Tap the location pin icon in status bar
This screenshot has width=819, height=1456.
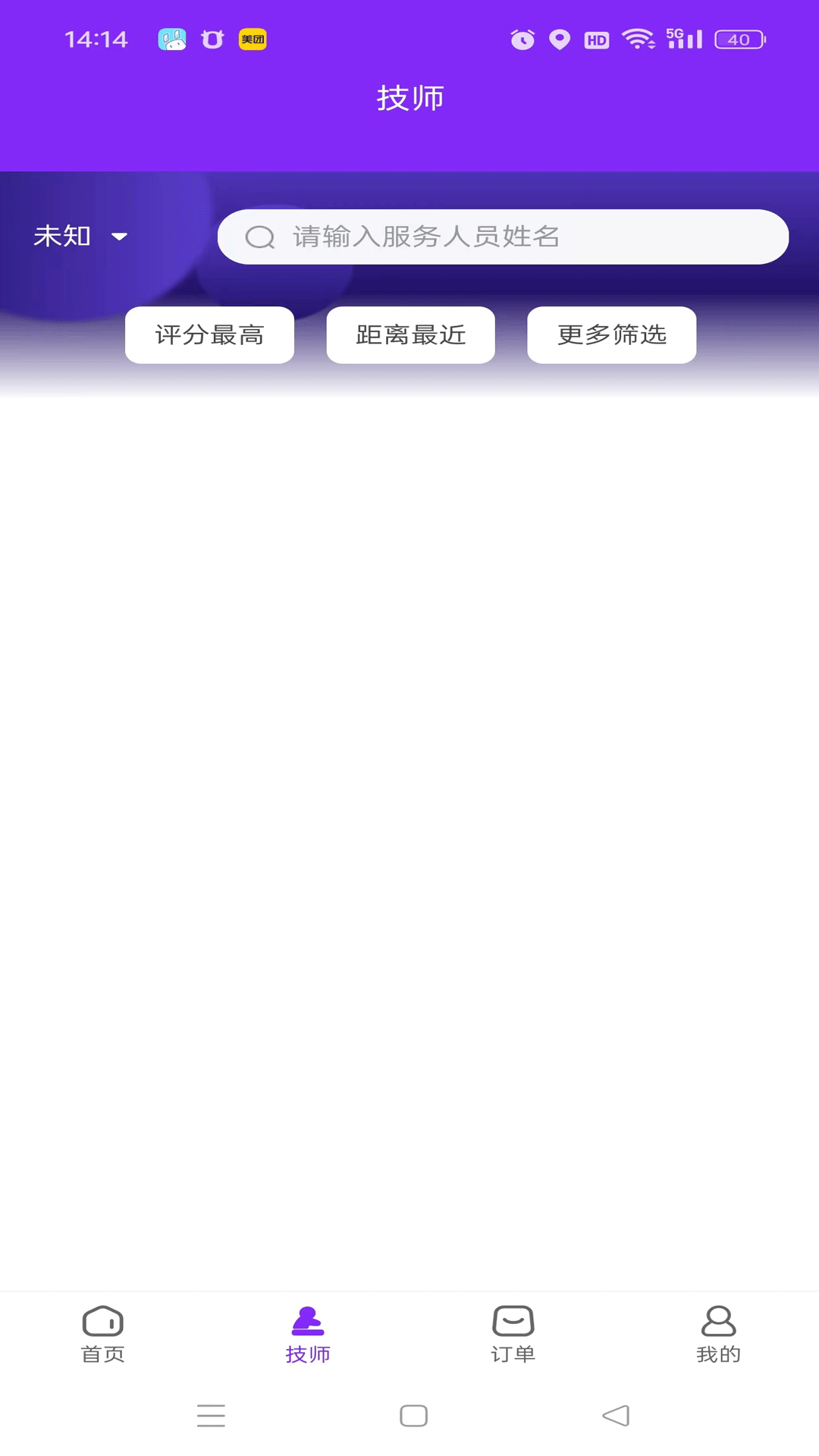point(559,39)
